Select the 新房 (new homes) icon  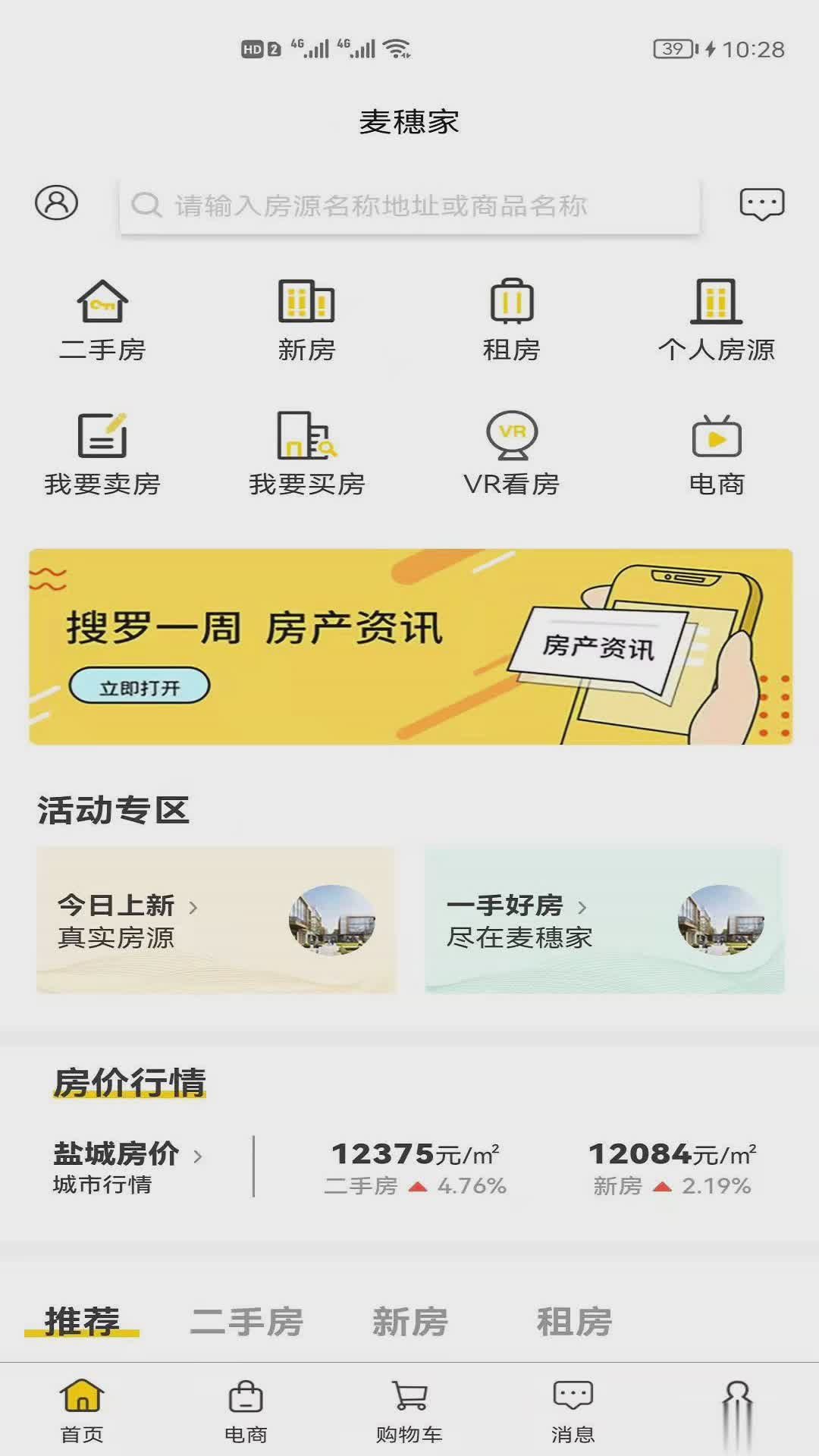tap(306, 318)
